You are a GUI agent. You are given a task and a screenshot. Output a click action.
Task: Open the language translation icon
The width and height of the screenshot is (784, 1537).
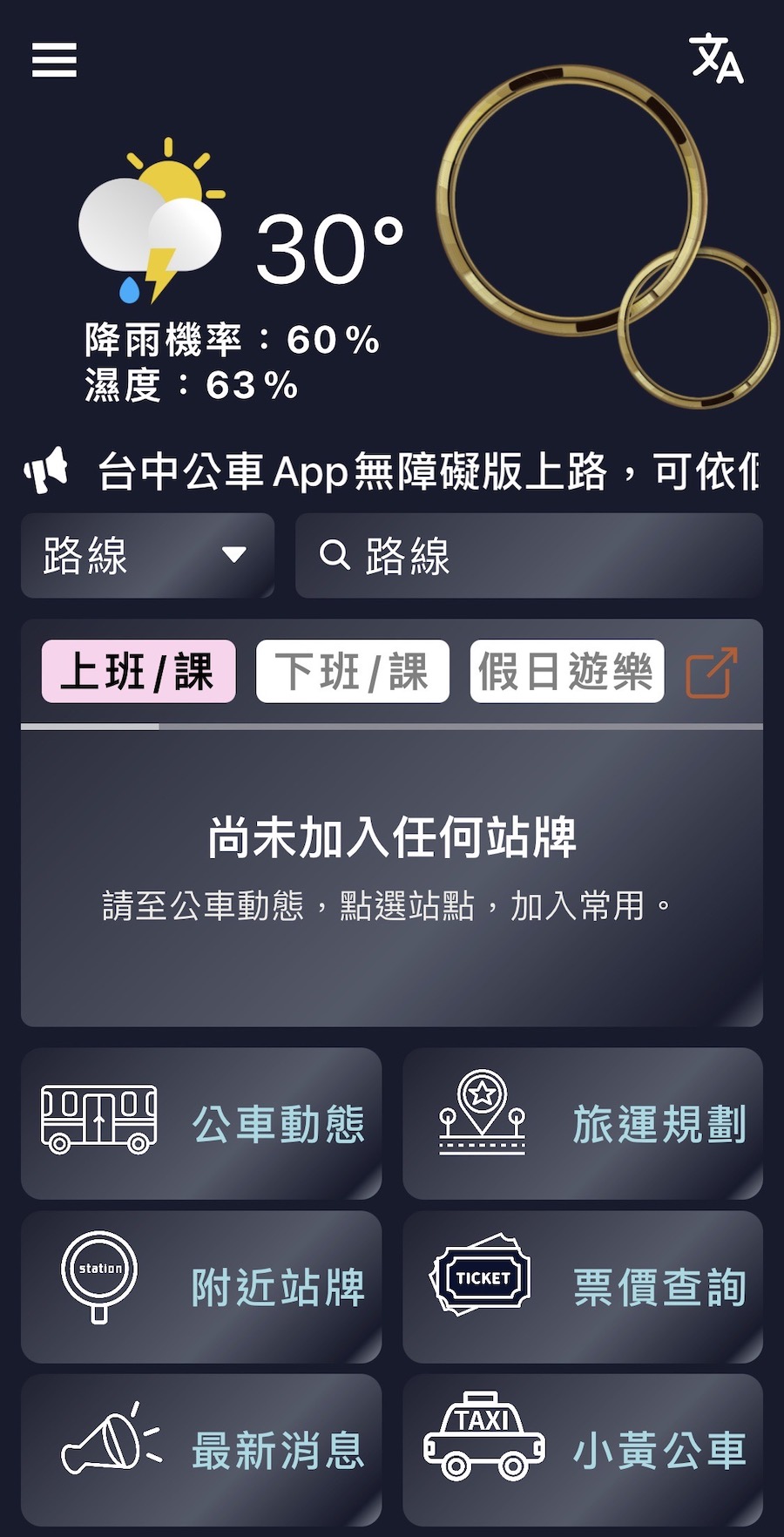tap(716, 58)
